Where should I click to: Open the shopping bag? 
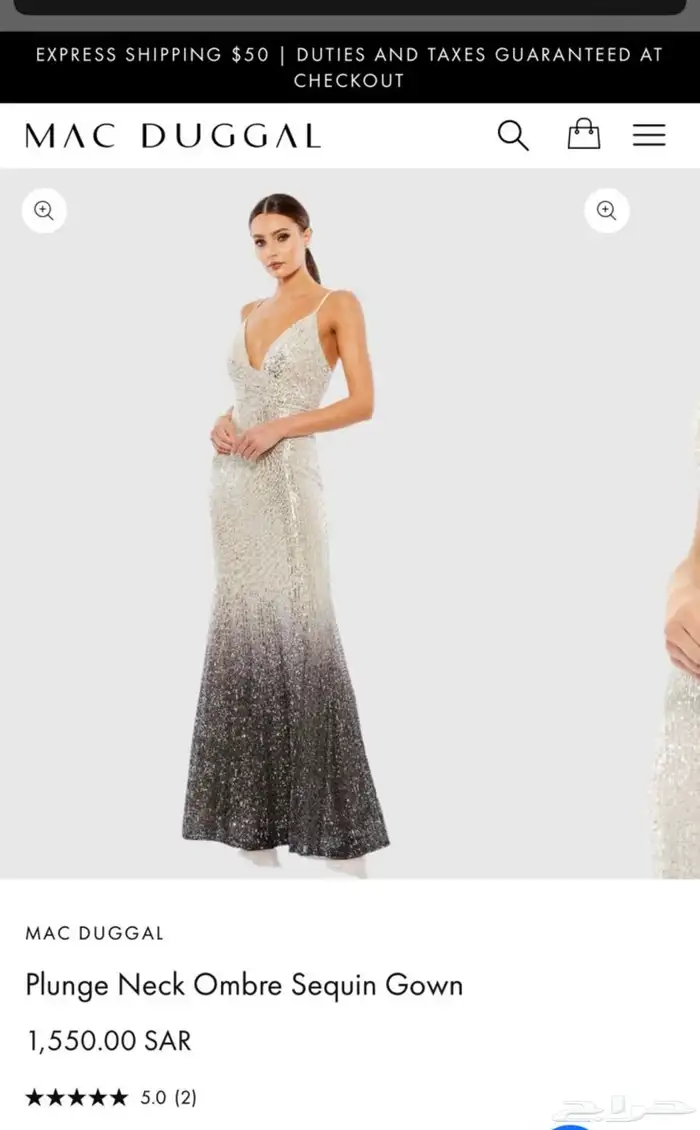[583, 134]
